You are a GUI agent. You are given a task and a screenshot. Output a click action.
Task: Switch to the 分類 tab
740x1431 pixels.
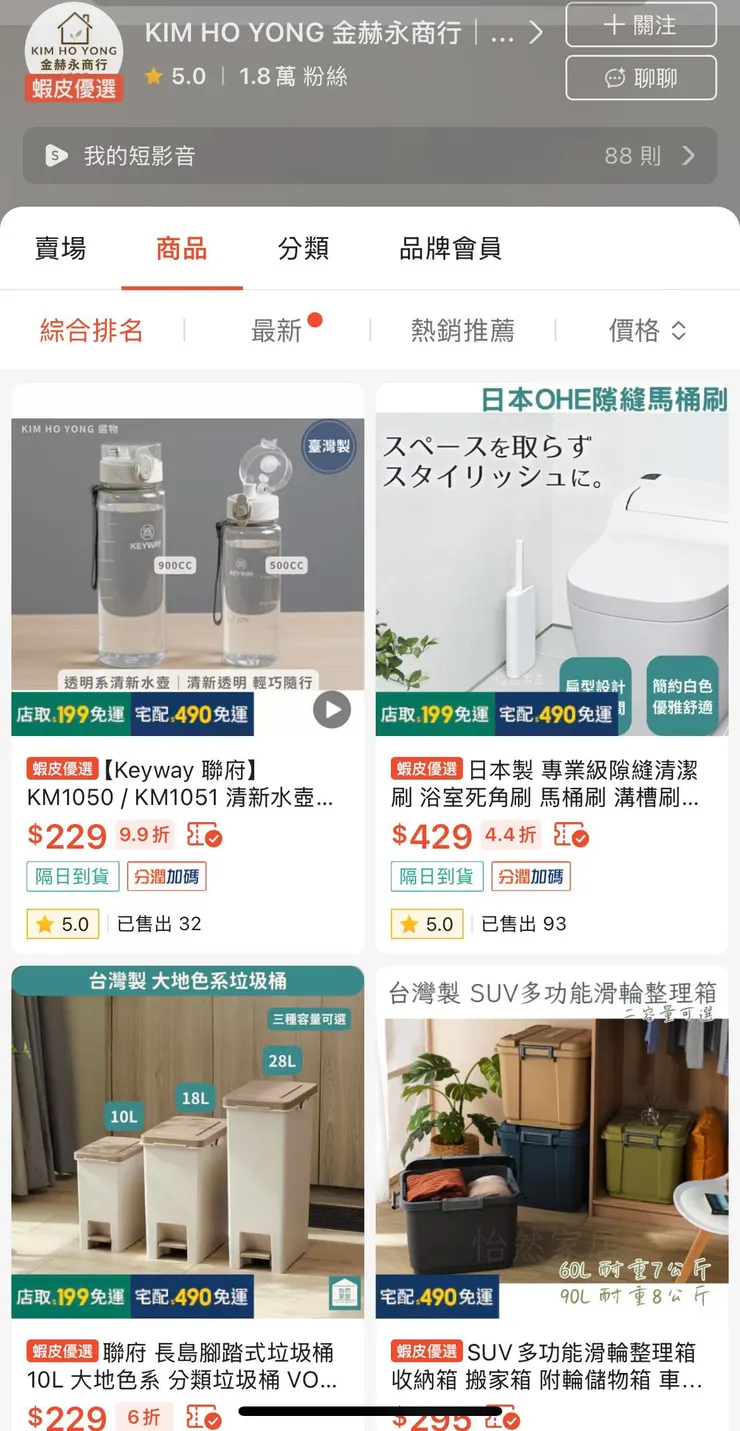(303, 248)
